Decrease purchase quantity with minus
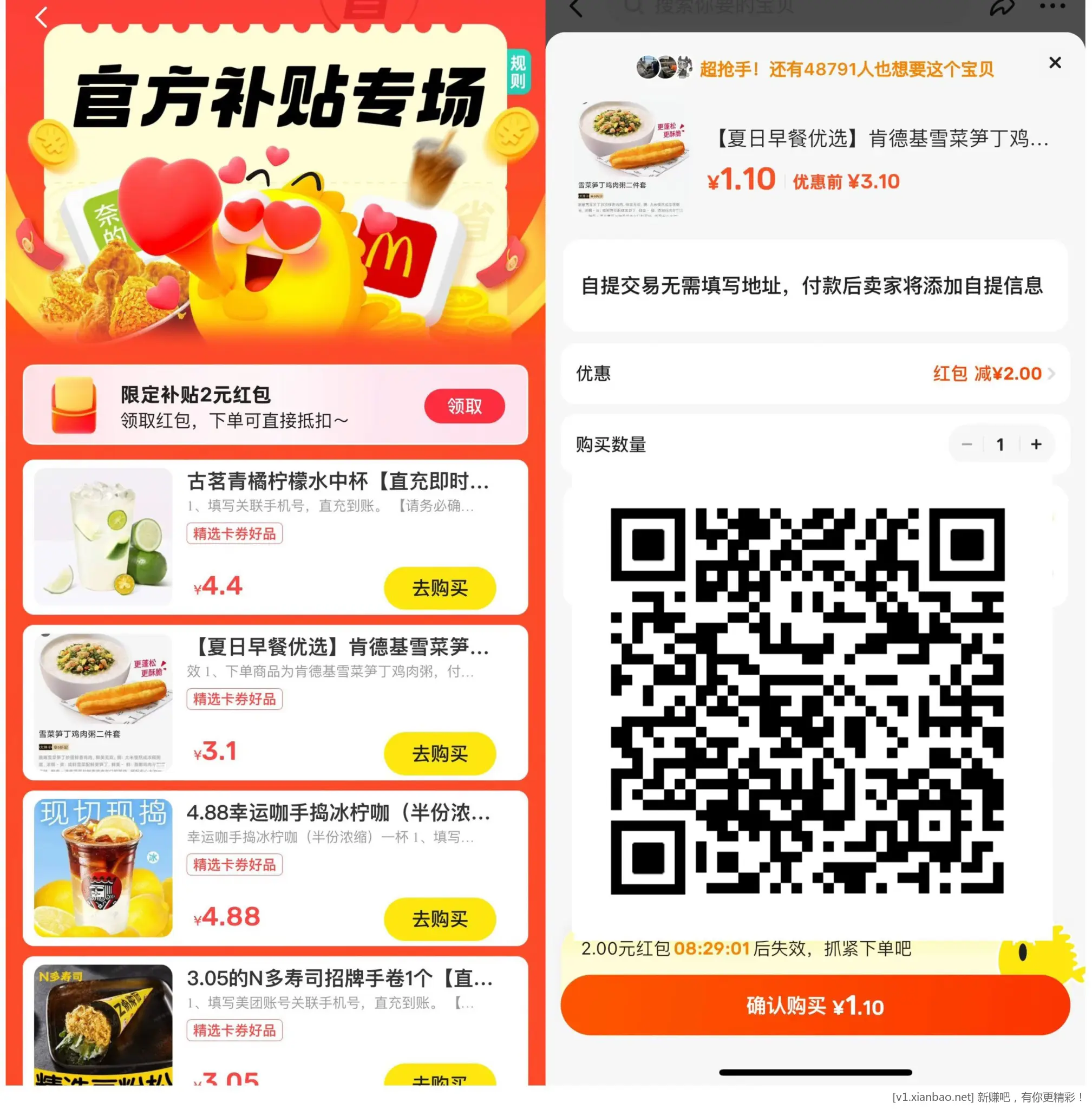The image size is (1092, 1109). [966, 445]
